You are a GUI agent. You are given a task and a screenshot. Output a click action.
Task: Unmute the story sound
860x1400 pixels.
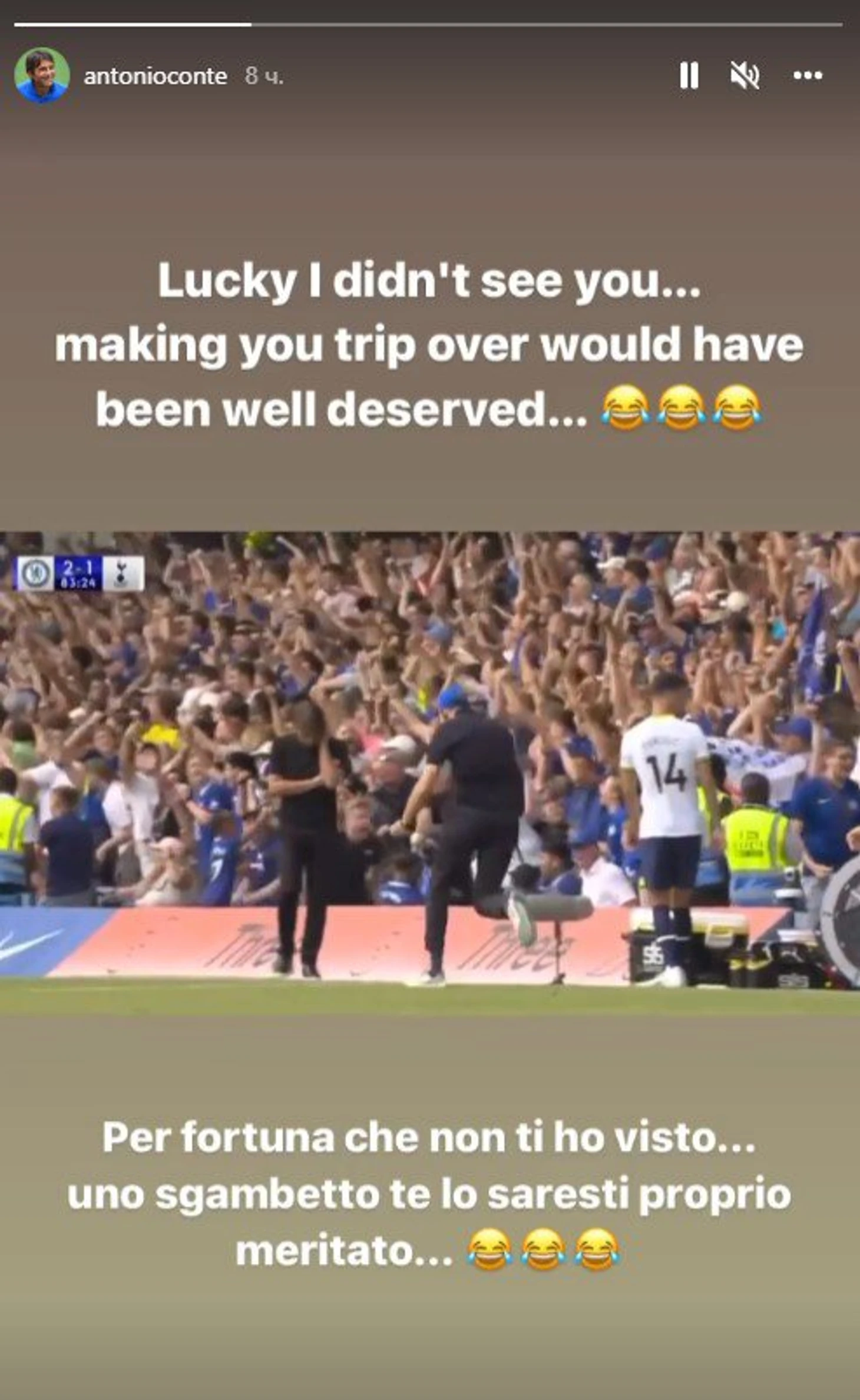tap(745, 76)
